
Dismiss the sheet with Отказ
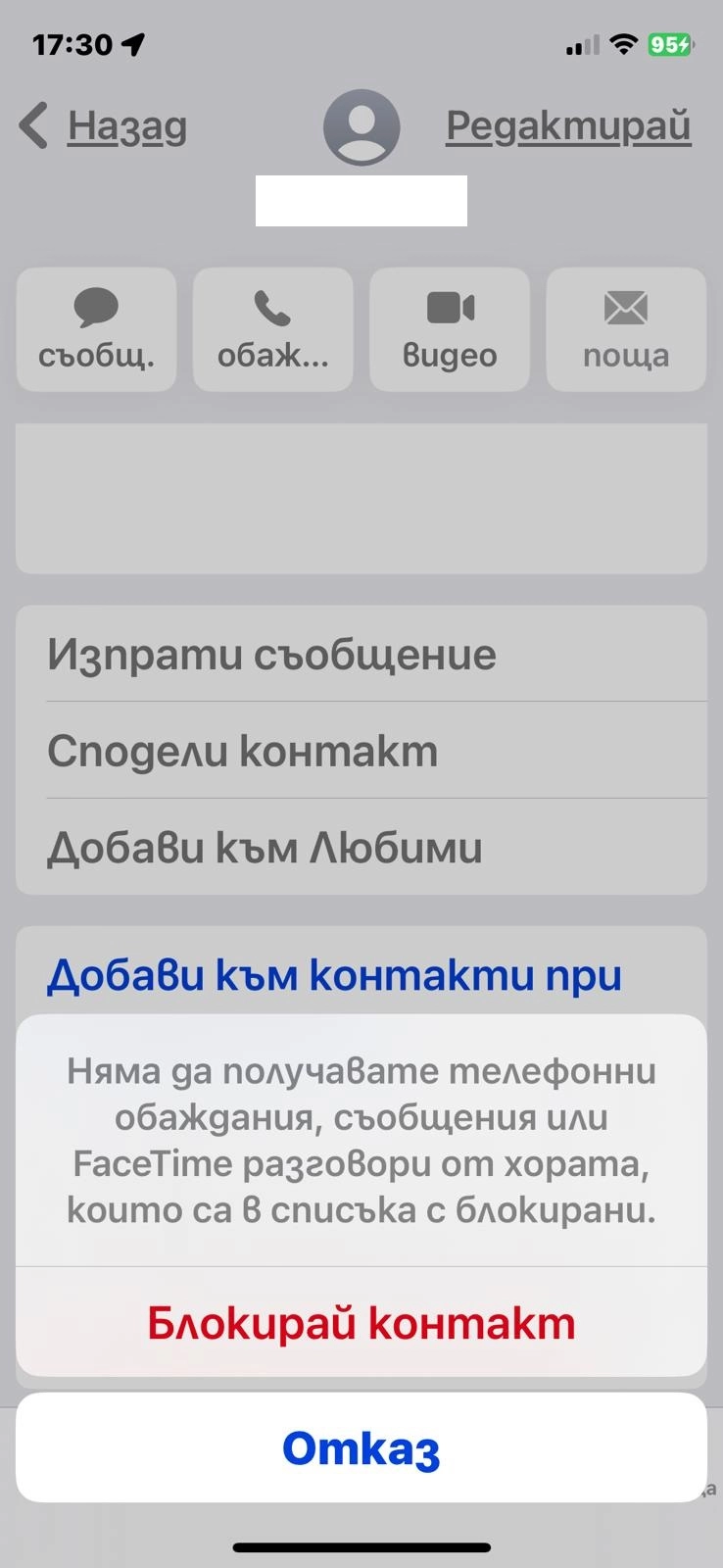pyautogui.click(x=361, y=1448)
